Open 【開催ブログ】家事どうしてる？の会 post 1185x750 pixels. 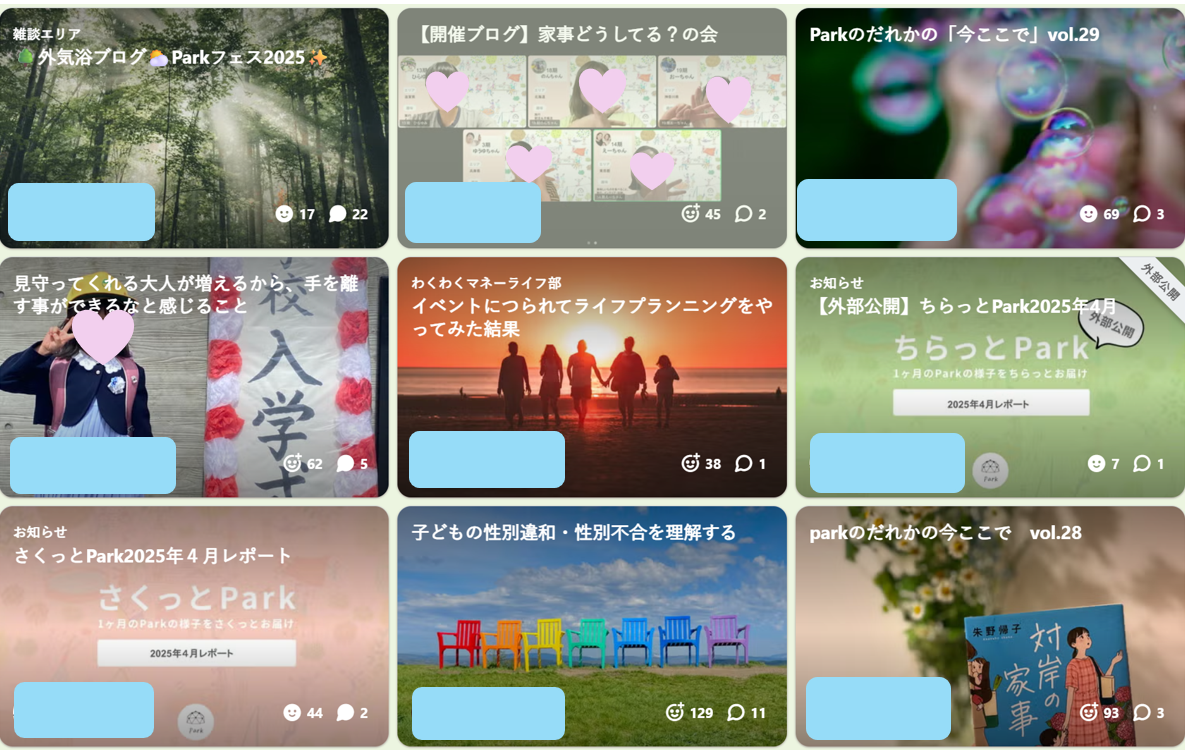[x=564, y=34]
